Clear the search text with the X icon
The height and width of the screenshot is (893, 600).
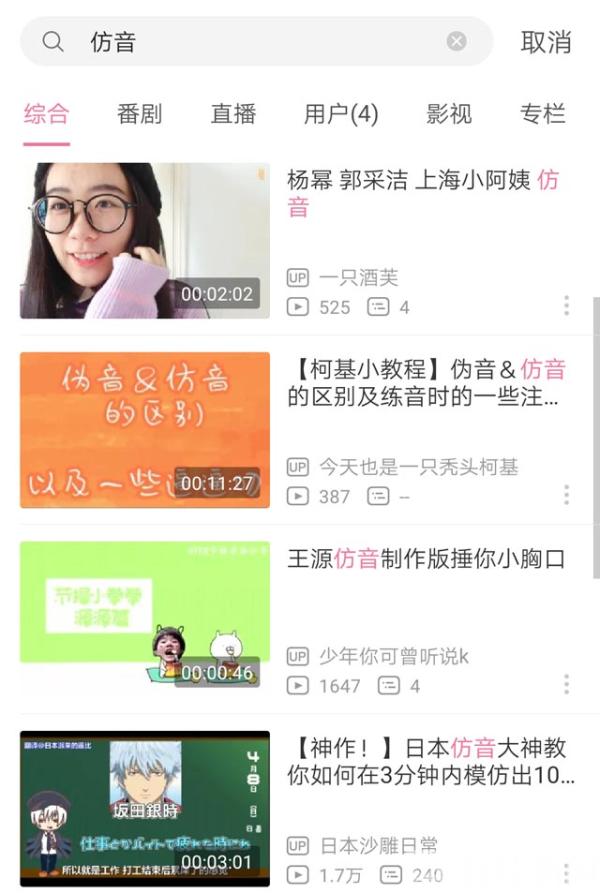coord(456,41)
